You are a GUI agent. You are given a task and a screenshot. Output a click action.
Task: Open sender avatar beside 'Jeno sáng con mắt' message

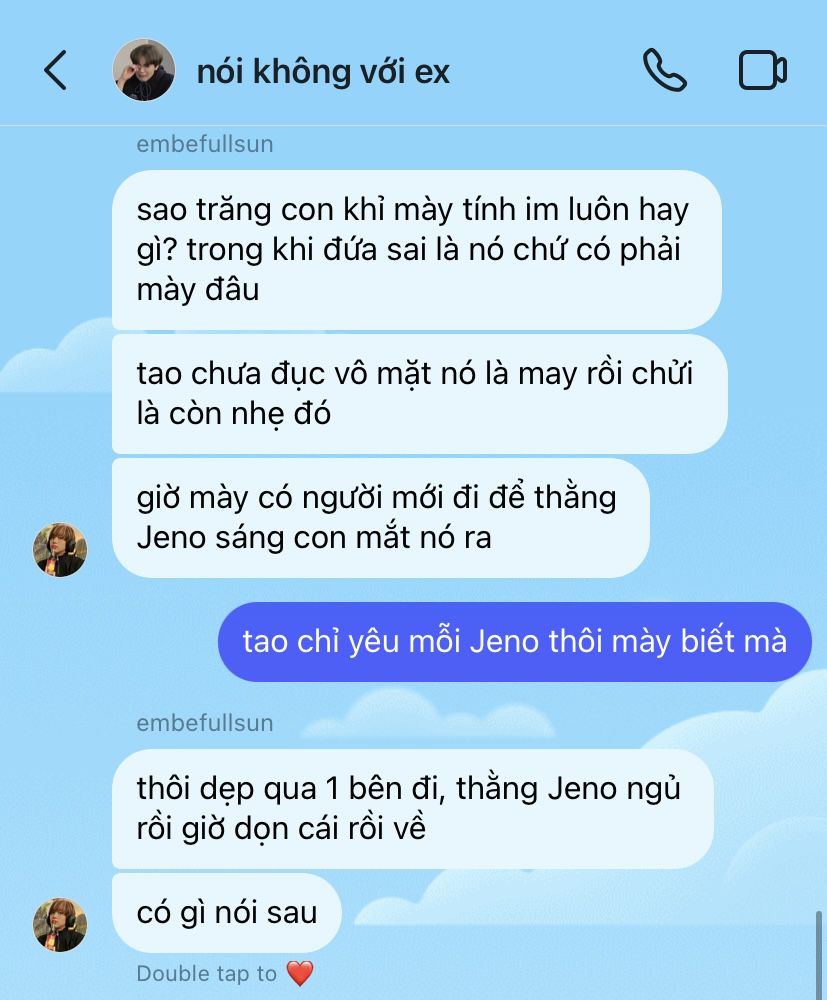(x=60, y=549)
